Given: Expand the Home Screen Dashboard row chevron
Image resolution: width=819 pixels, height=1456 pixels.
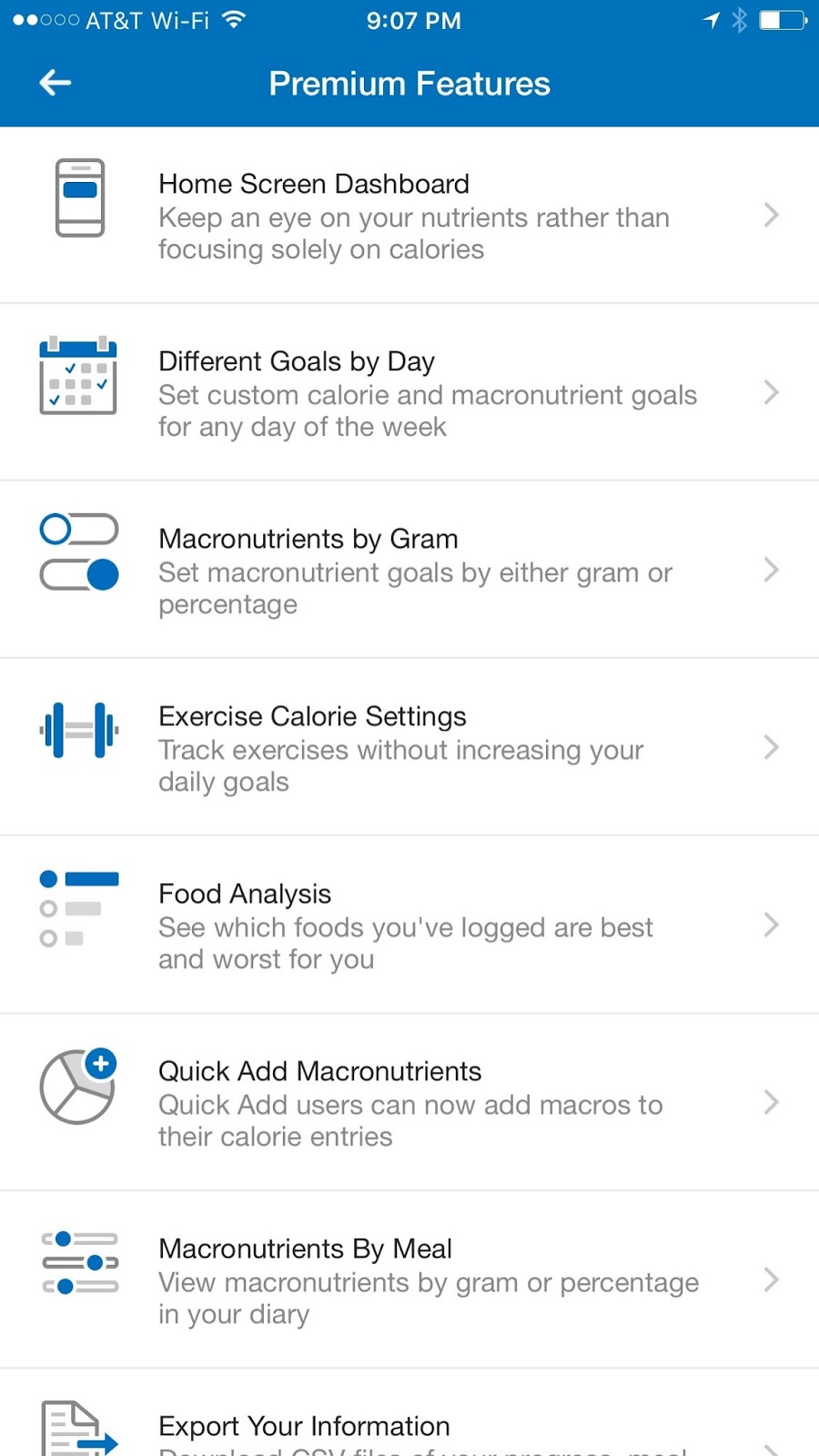Looking at the screenshot, I should pos(771,215).
